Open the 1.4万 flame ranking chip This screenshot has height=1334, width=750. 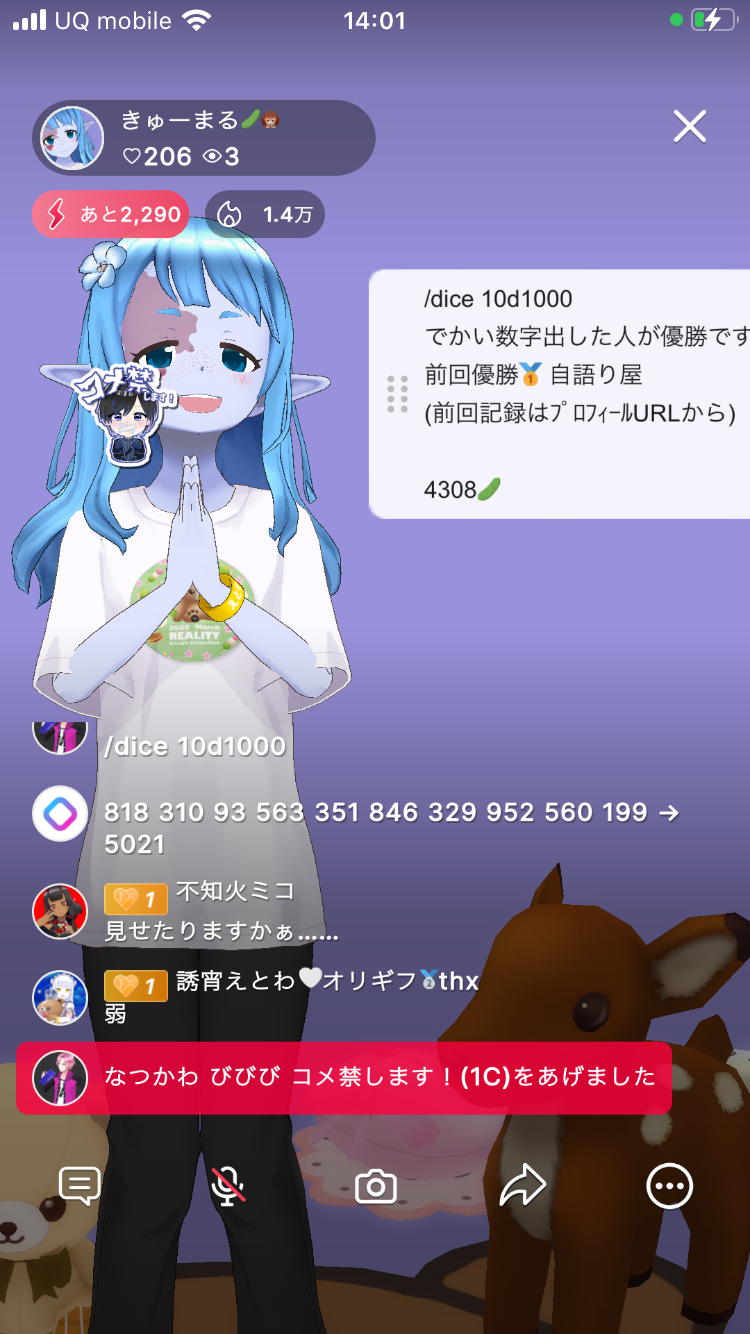[265, 214]
